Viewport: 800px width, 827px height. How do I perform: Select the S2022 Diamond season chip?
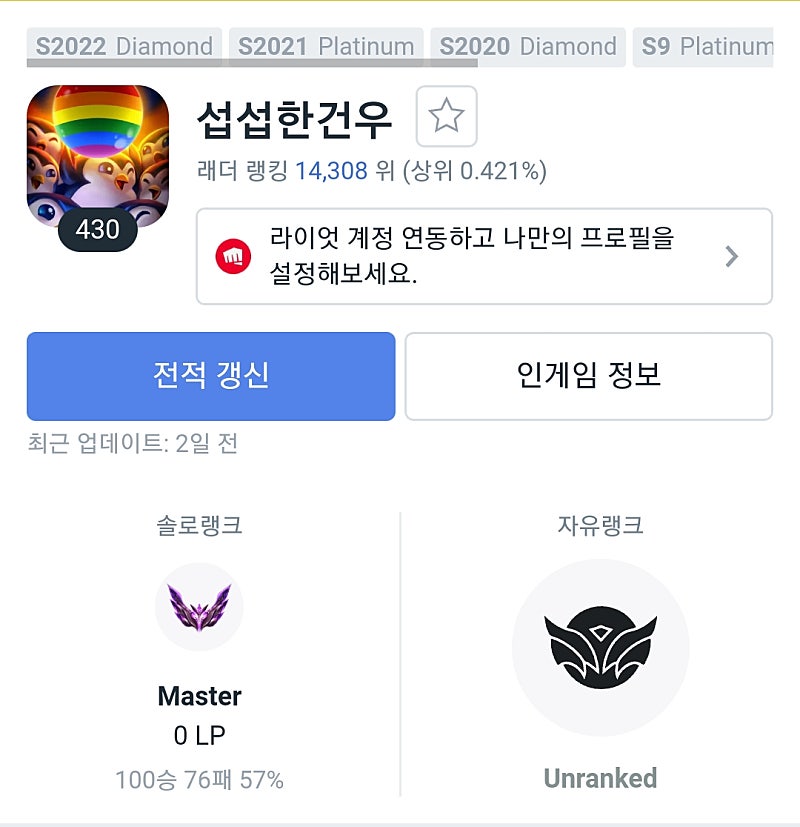click(124, 47)
